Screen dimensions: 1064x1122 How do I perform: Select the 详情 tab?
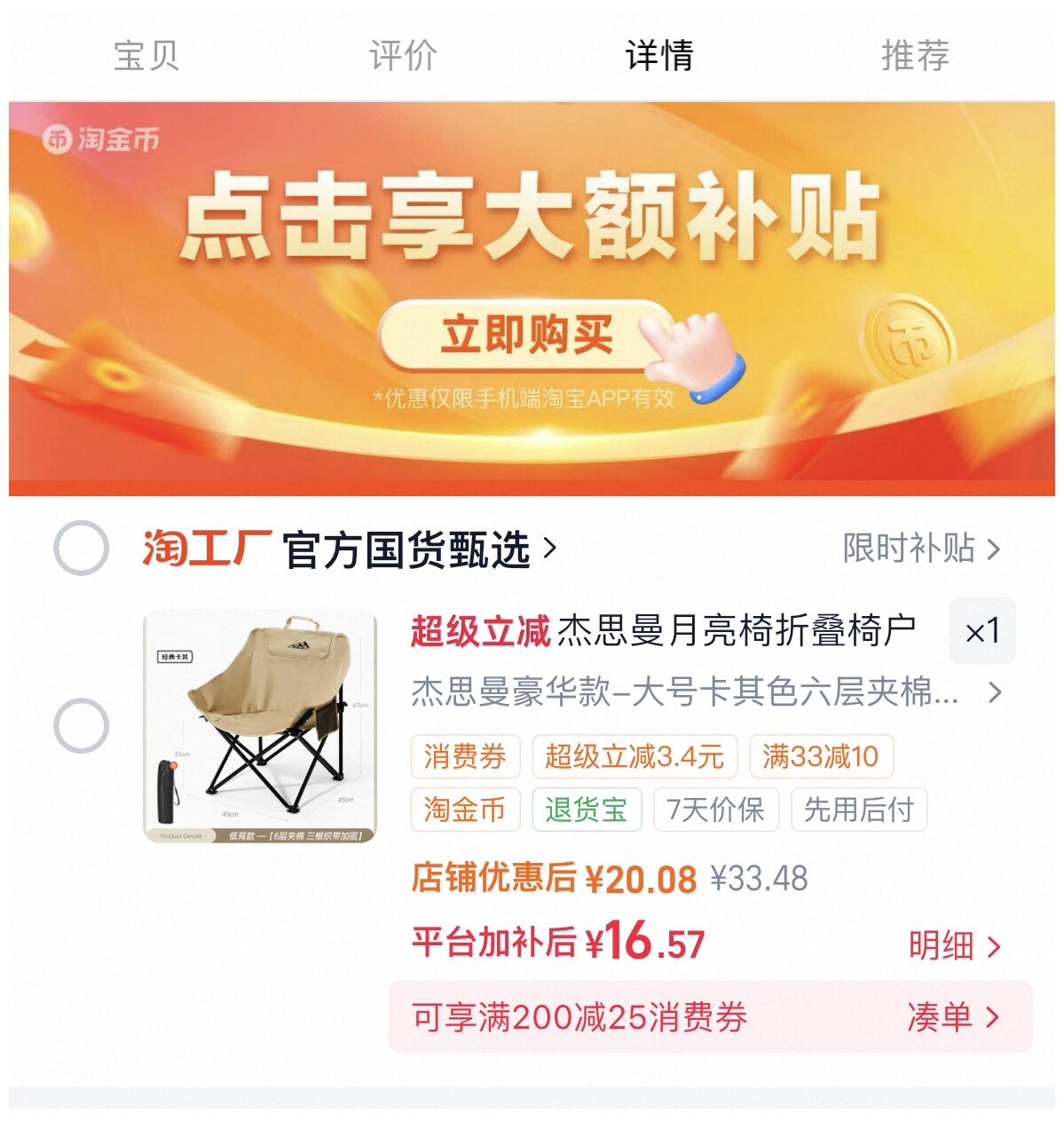pyautogui.click(x=659, y=55)
